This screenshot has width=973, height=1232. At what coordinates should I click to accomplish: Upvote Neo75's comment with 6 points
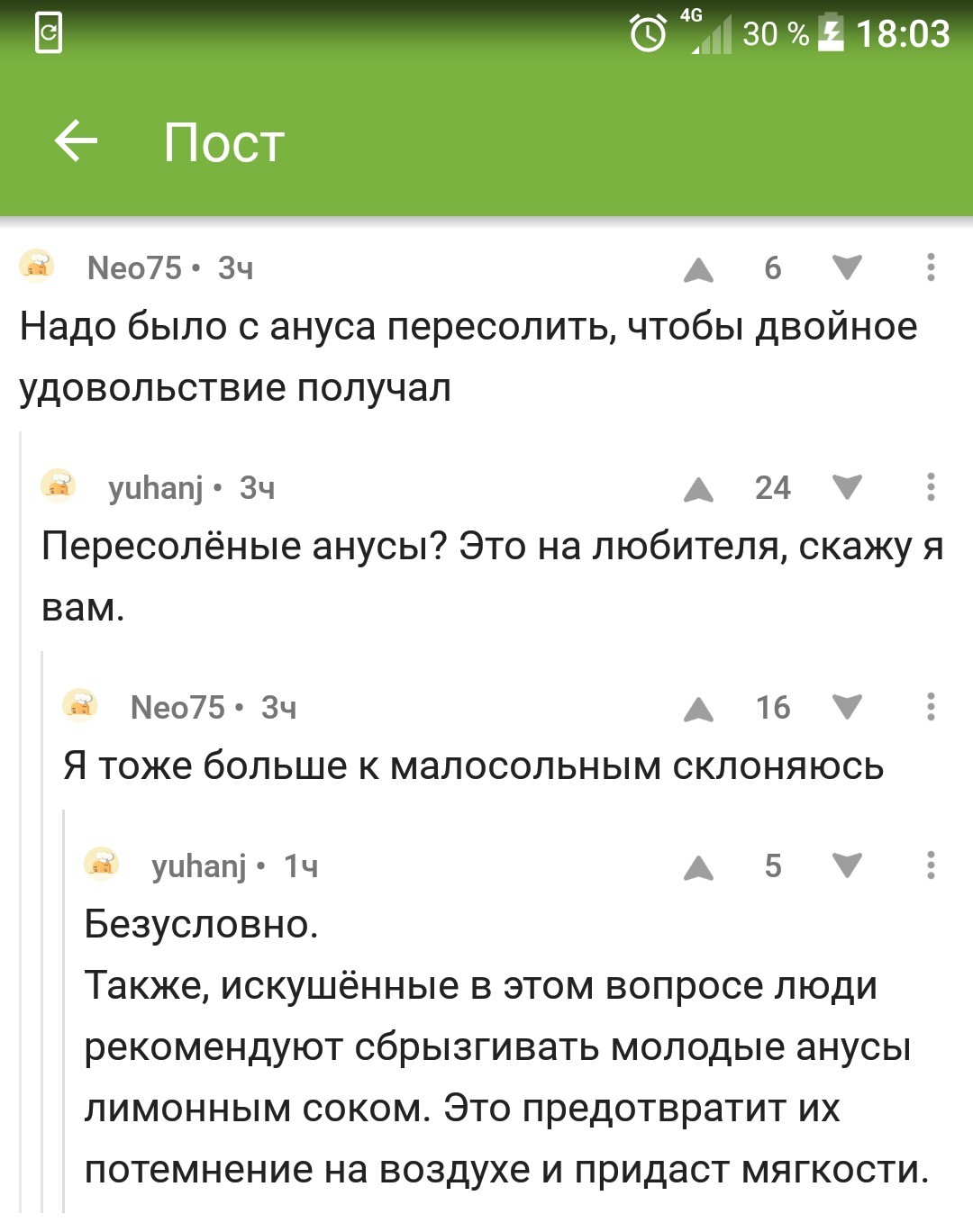(698, 269)
